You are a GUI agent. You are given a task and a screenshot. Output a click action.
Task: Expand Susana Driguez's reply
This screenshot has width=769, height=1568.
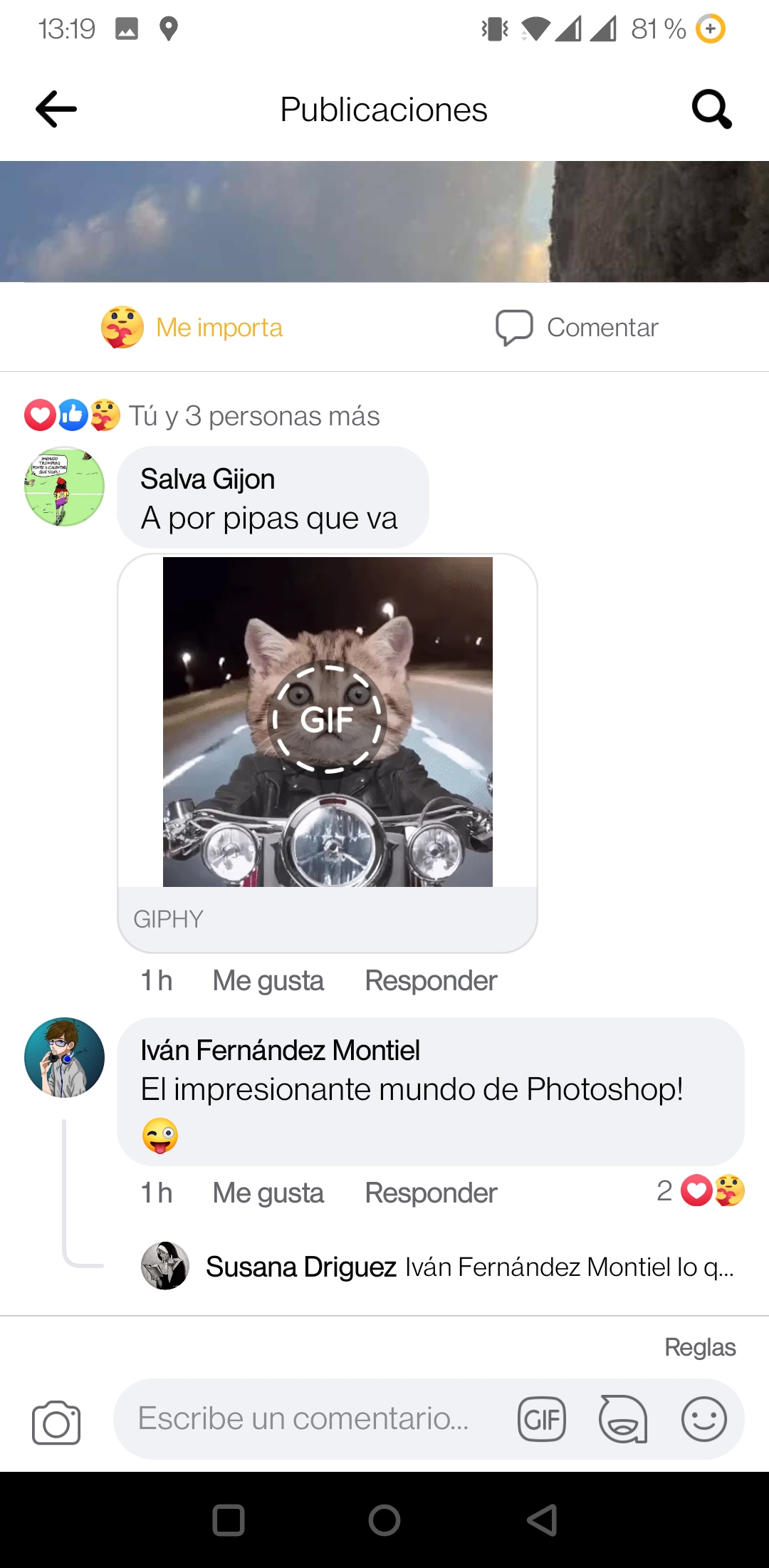click(x=437, y=1267)
